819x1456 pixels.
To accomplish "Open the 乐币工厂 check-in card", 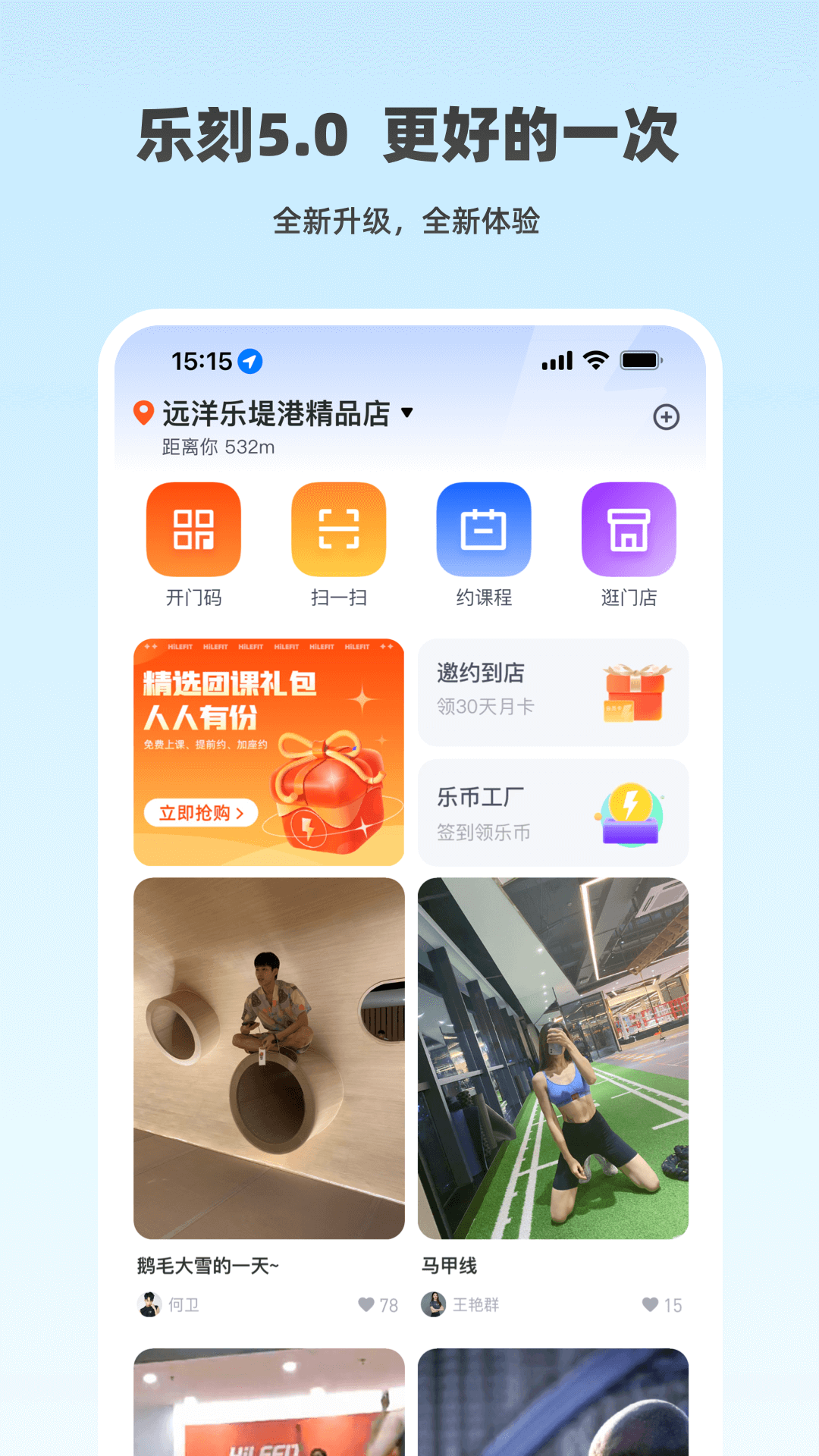I will (552, 813).
